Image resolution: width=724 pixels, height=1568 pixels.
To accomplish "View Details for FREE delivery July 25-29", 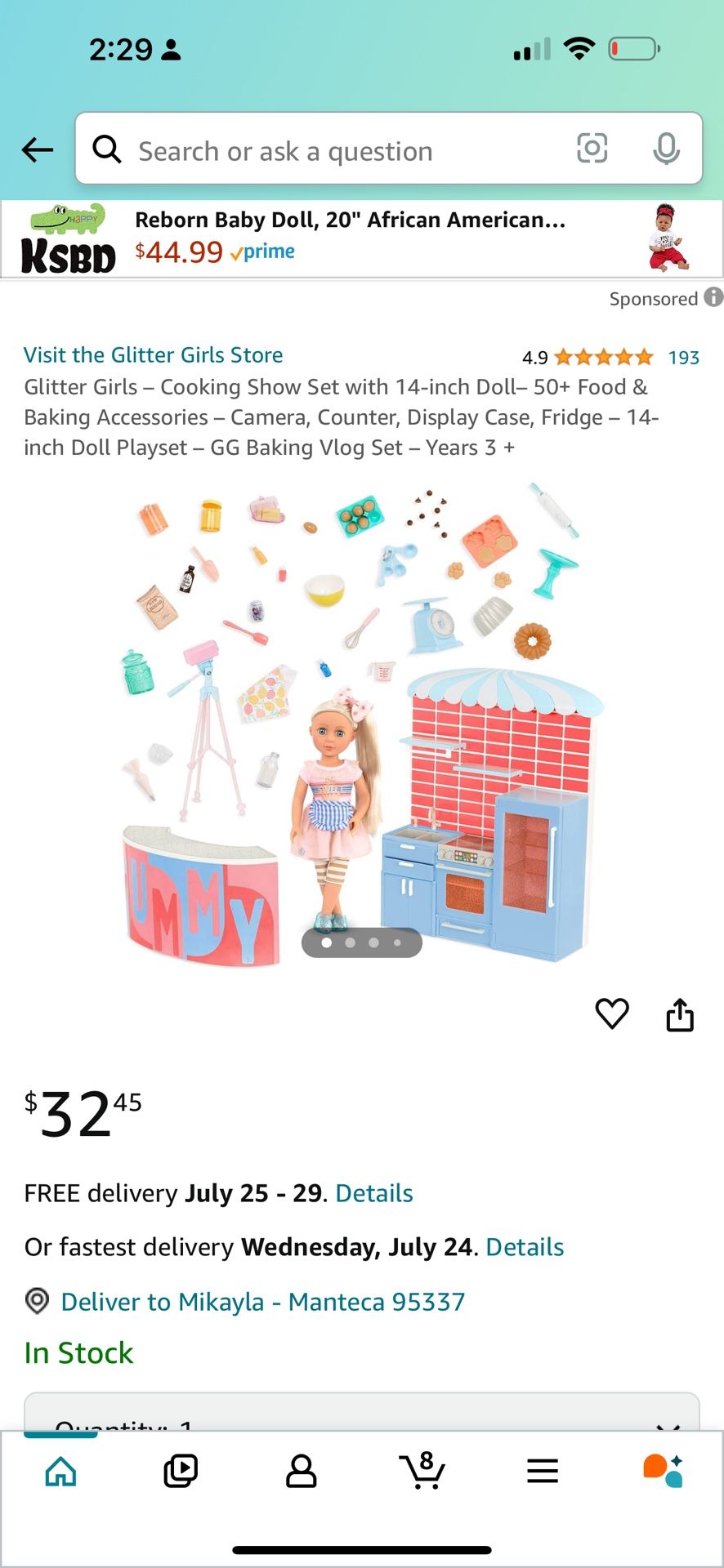I will [x=373, y=1192].
